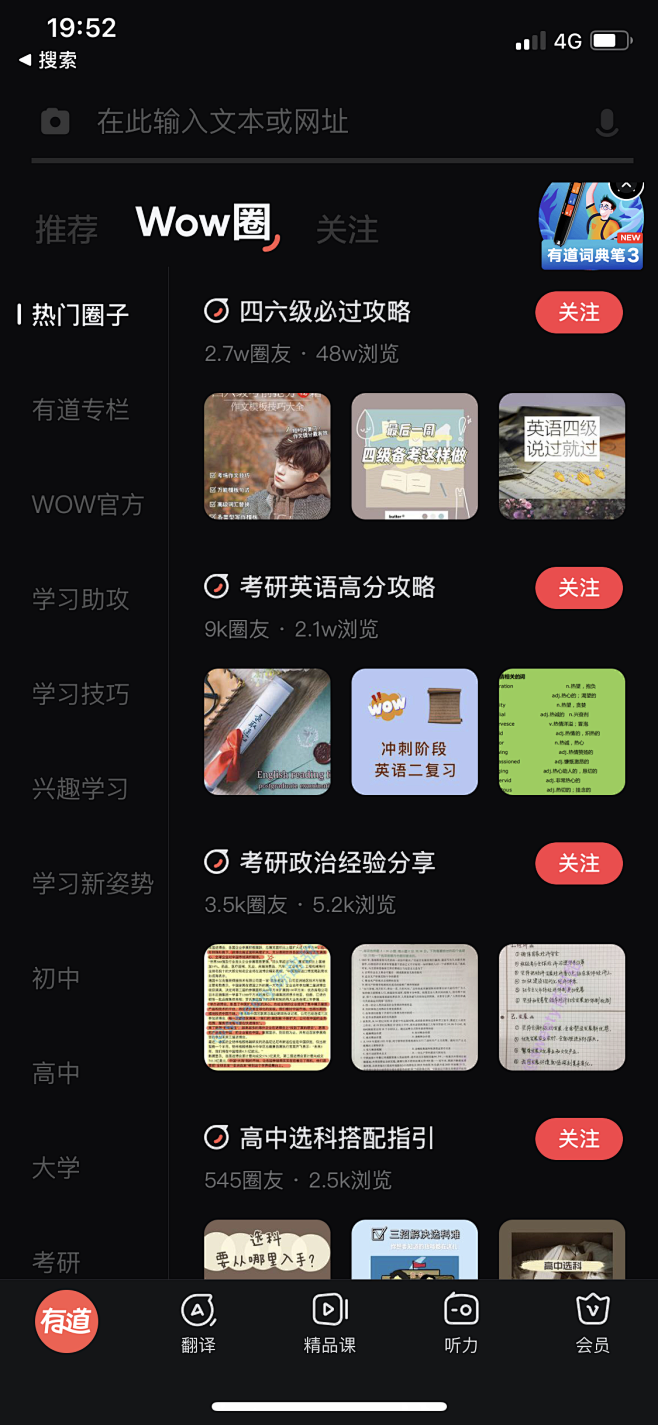Open the 冲刺阶段英语二复习 post thumbnail
Screen dimensions: 658x1425
pos(414,732)
